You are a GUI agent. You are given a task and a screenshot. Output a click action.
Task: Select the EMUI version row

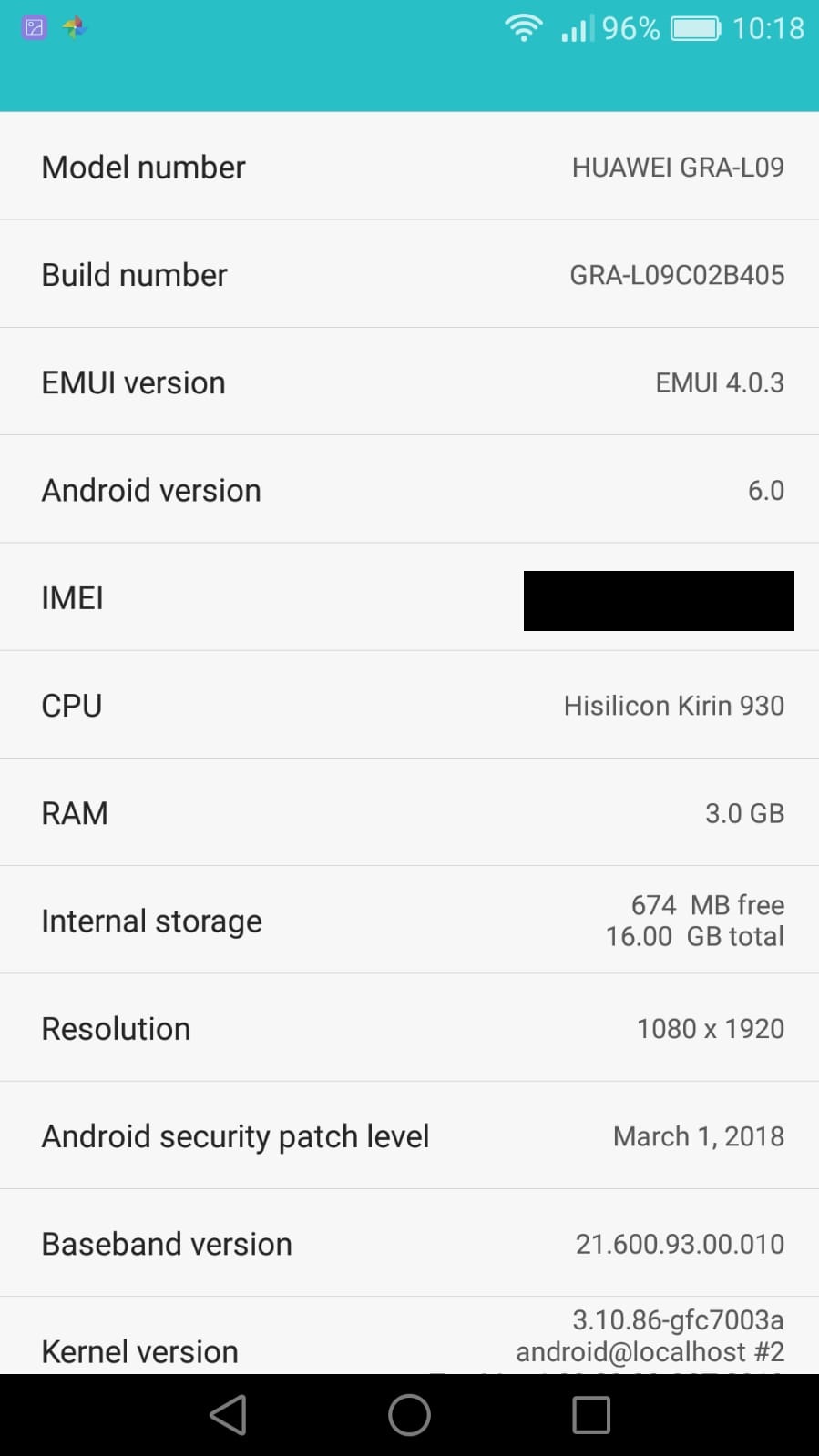pyautogui.click(x=409, y=382)
